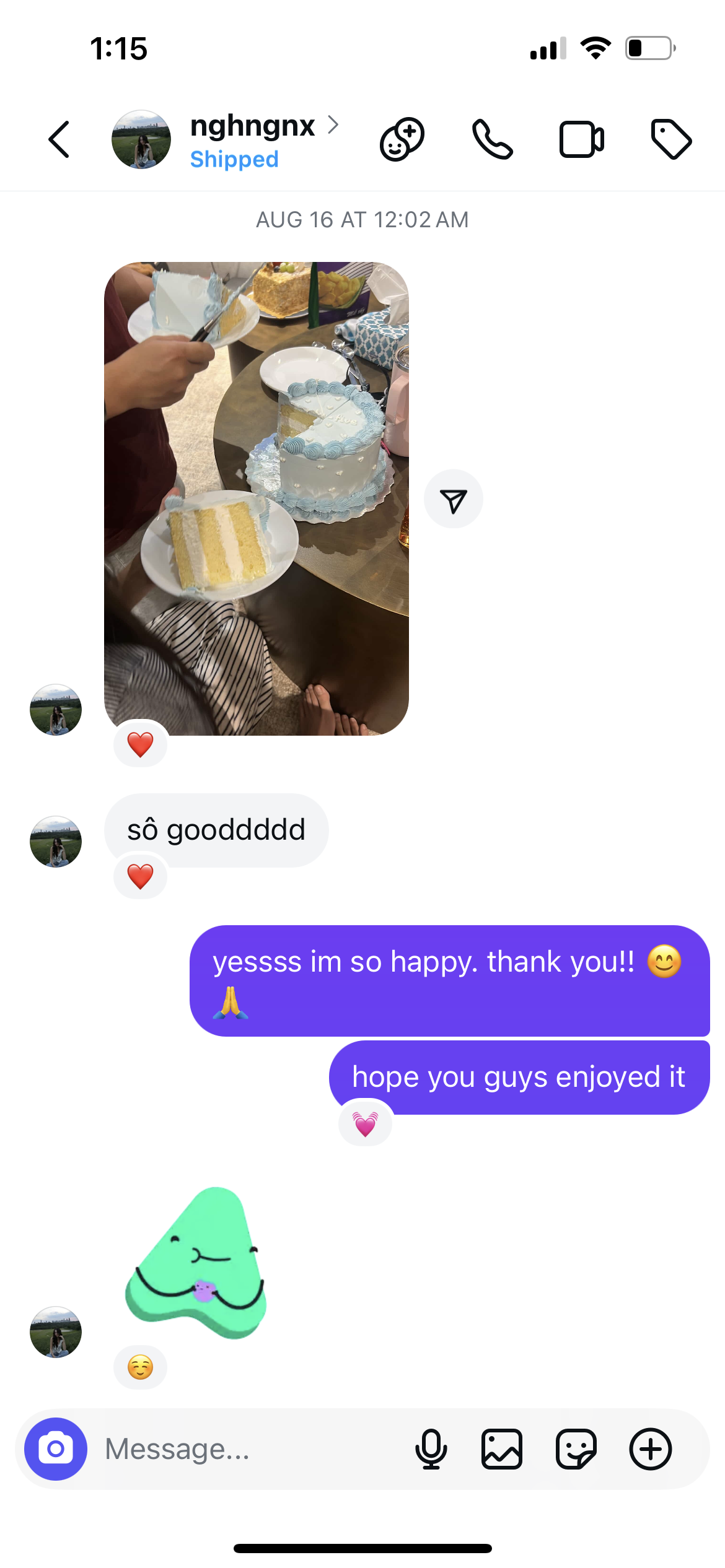The height and width of the screenshot is (1568, 725).
Task: Open the avatar sticker creator icon
Action: point(402,139)
